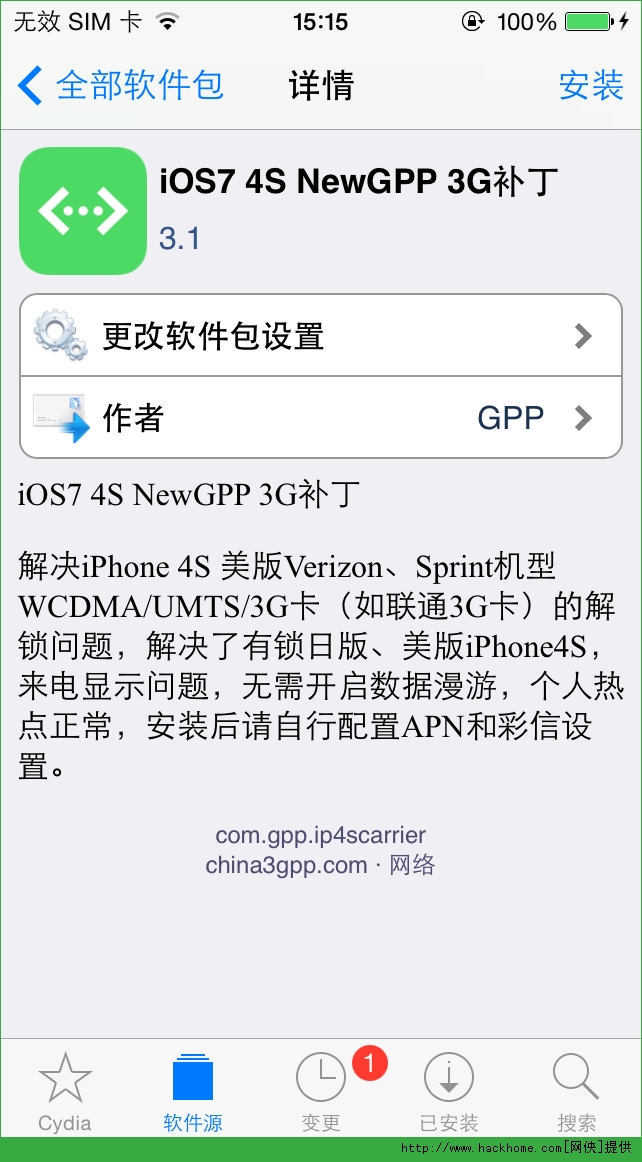Screen dimensions: 642x1162
Task: Open the 作者 GPP row
Action: (321, 417)
